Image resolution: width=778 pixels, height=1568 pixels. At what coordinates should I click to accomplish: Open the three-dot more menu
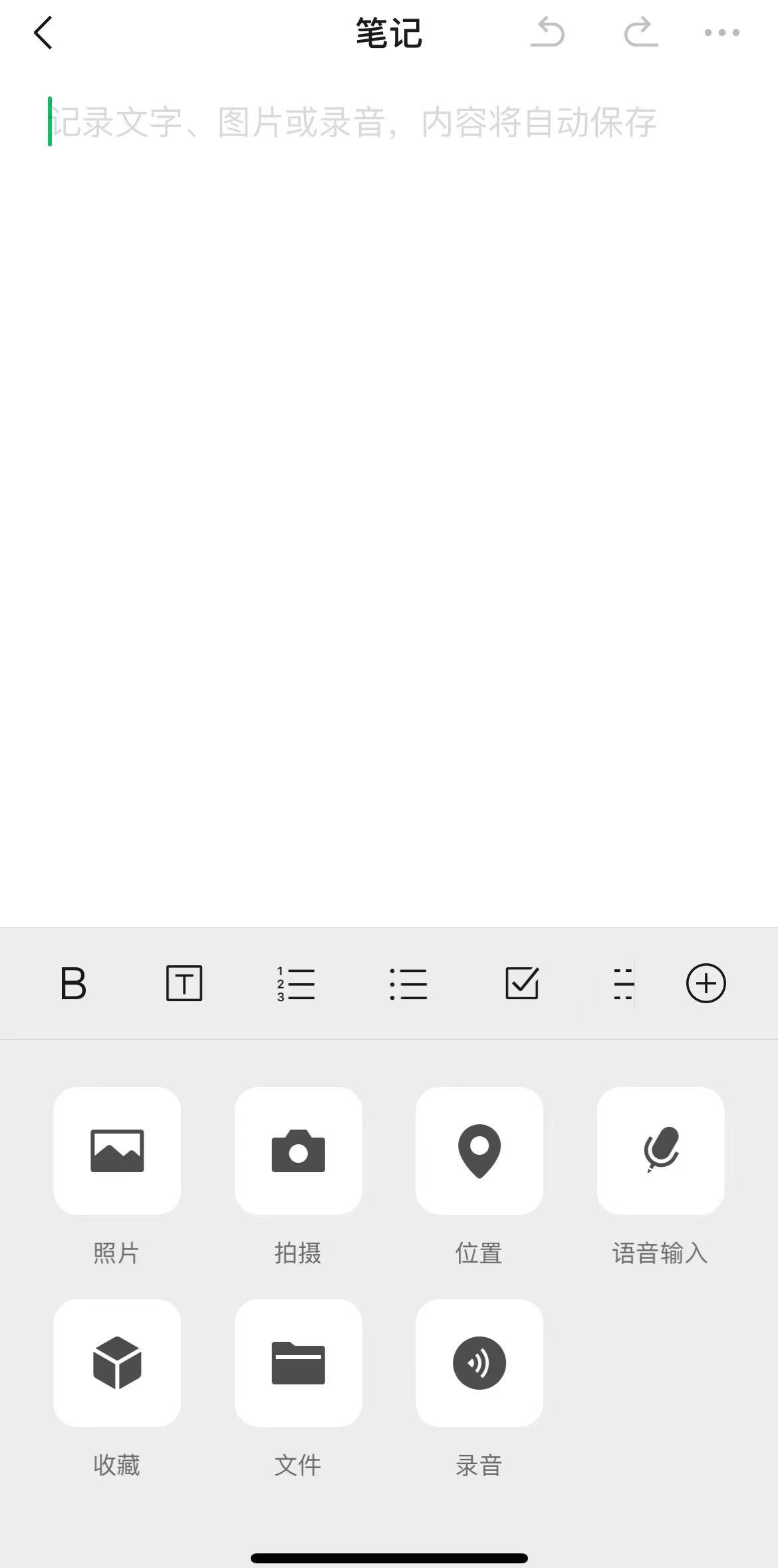coord(722,33)
